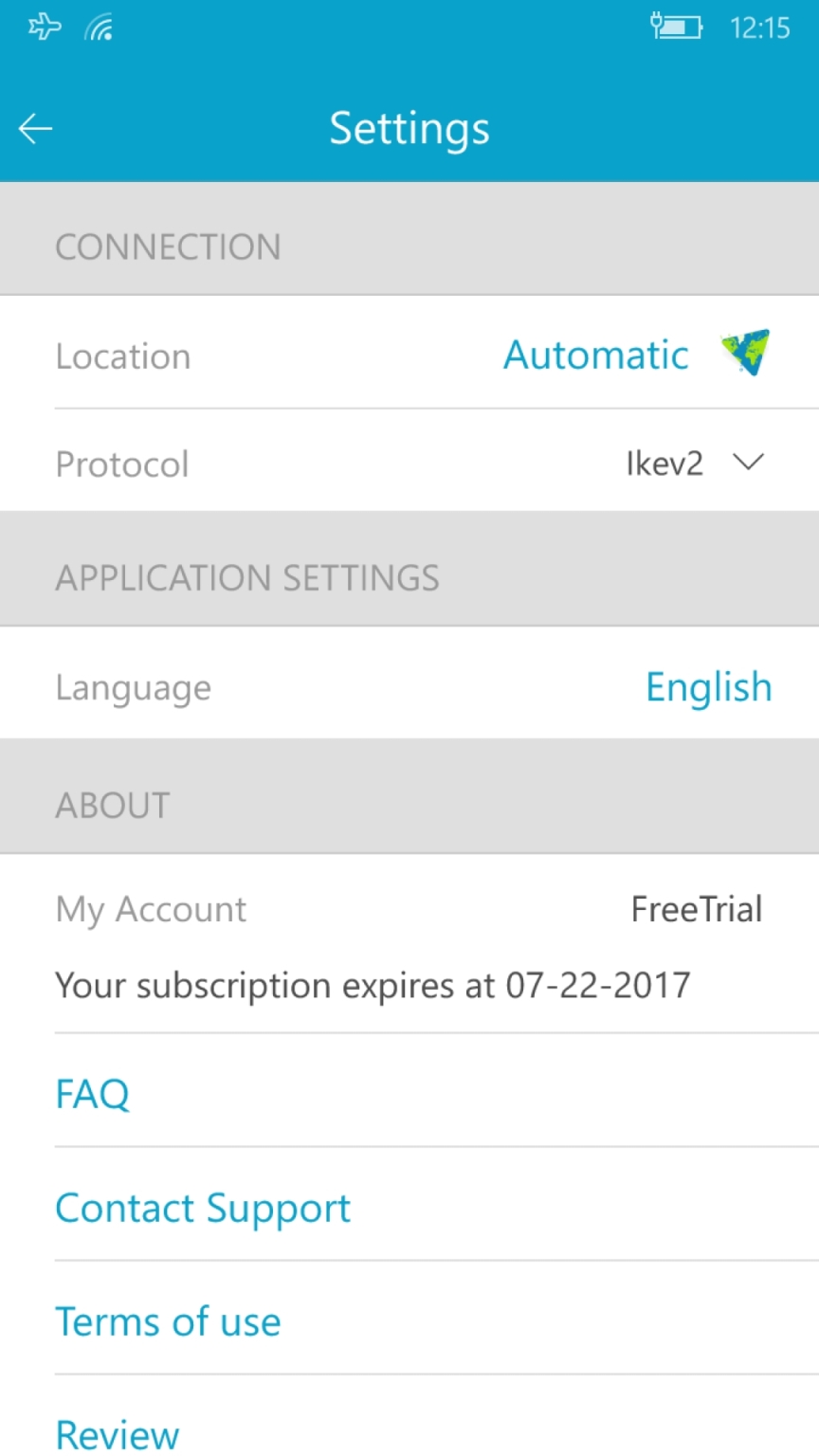Screen dimensions: 819x1456
Task: View the Terms of use
Action: (169, 1321)
